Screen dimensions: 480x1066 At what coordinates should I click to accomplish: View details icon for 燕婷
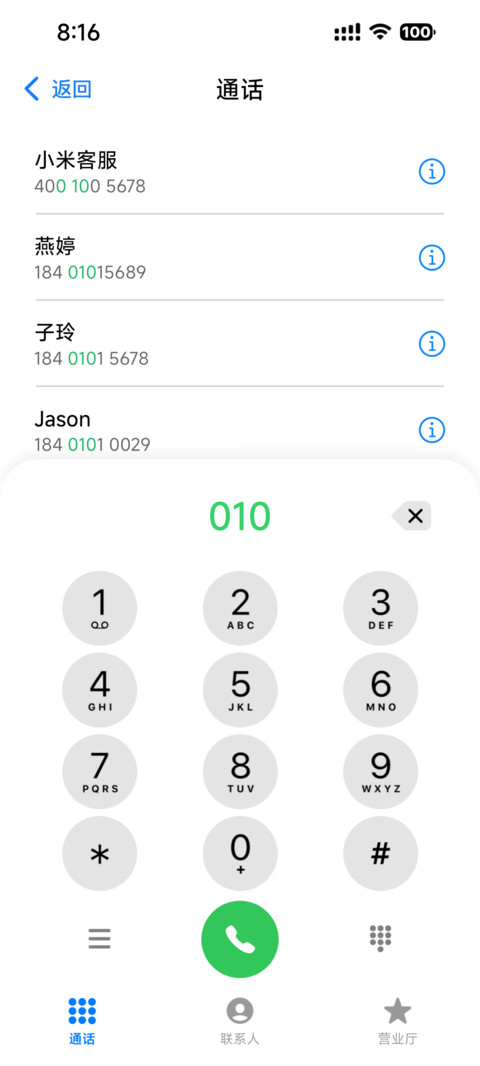coord(431,258)
